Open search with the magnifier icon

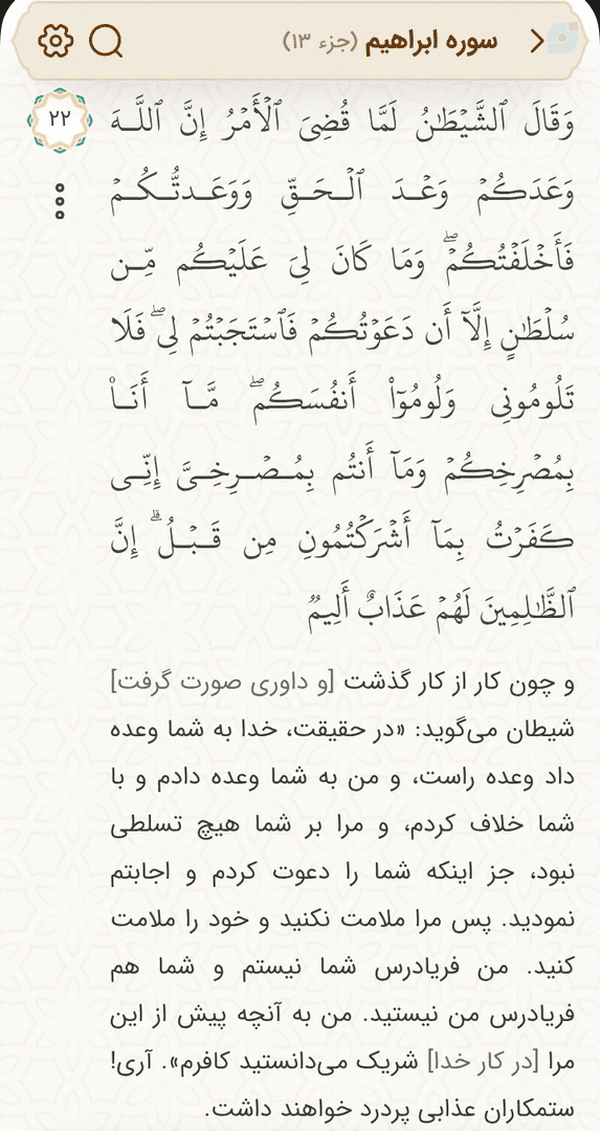[106, 42]
